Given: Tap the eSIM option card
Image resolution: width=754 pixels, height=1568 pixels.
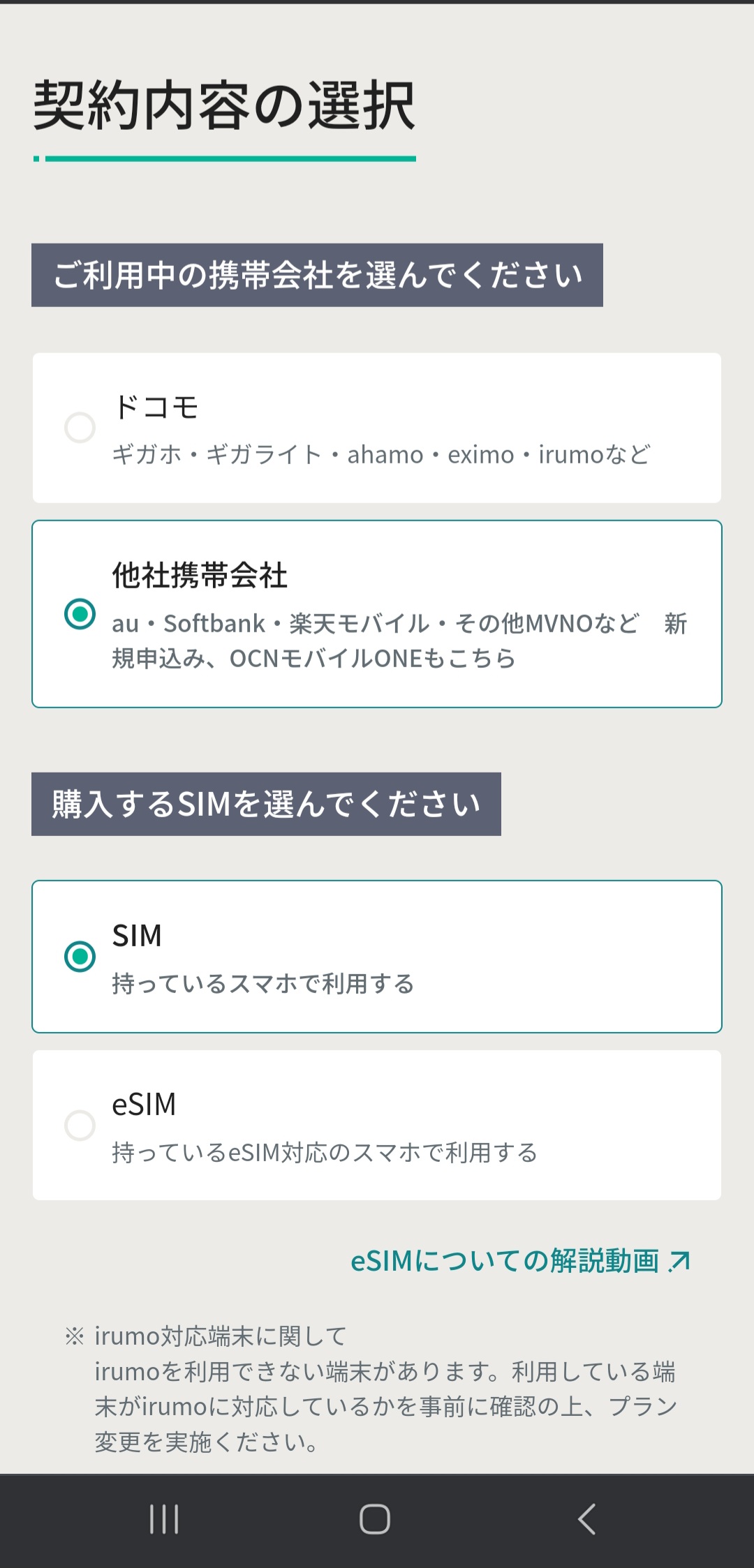Looking at the screenshot, I should [377, 1123].
